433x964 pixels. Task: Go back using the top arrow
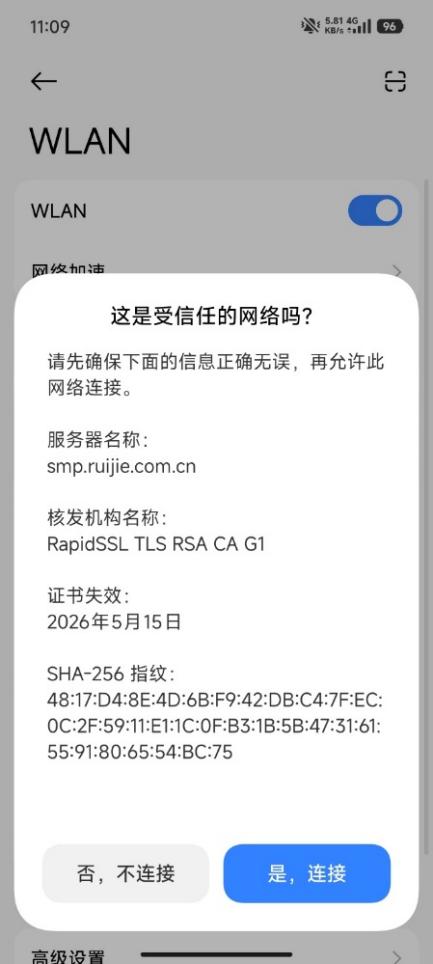point(44,81)
